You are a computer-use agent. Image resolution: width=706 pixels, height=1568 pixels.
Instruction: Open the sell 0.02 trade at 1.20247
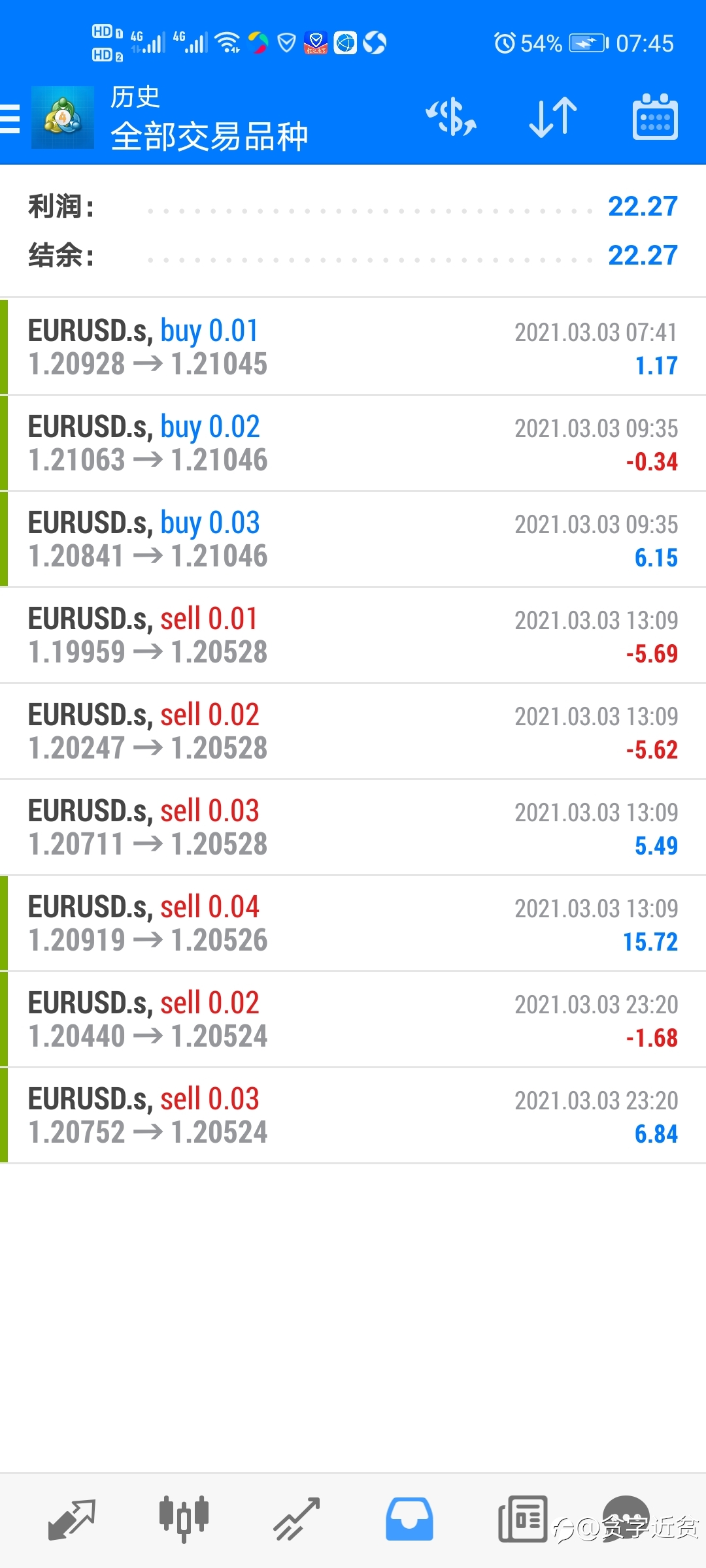[x=353, y=731]
